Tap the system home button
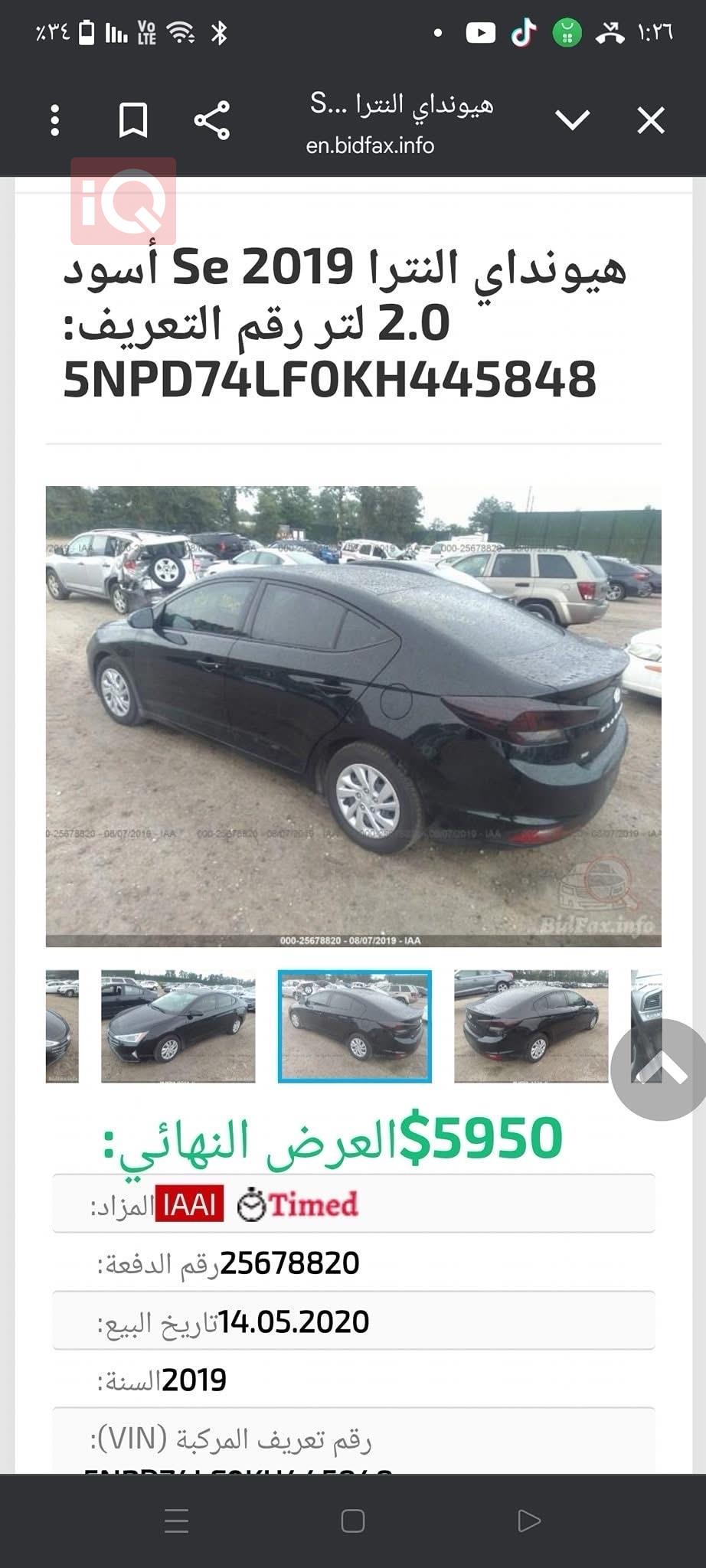Image resolution: width=706 pixels, height=1568 pixels. 352,1521
